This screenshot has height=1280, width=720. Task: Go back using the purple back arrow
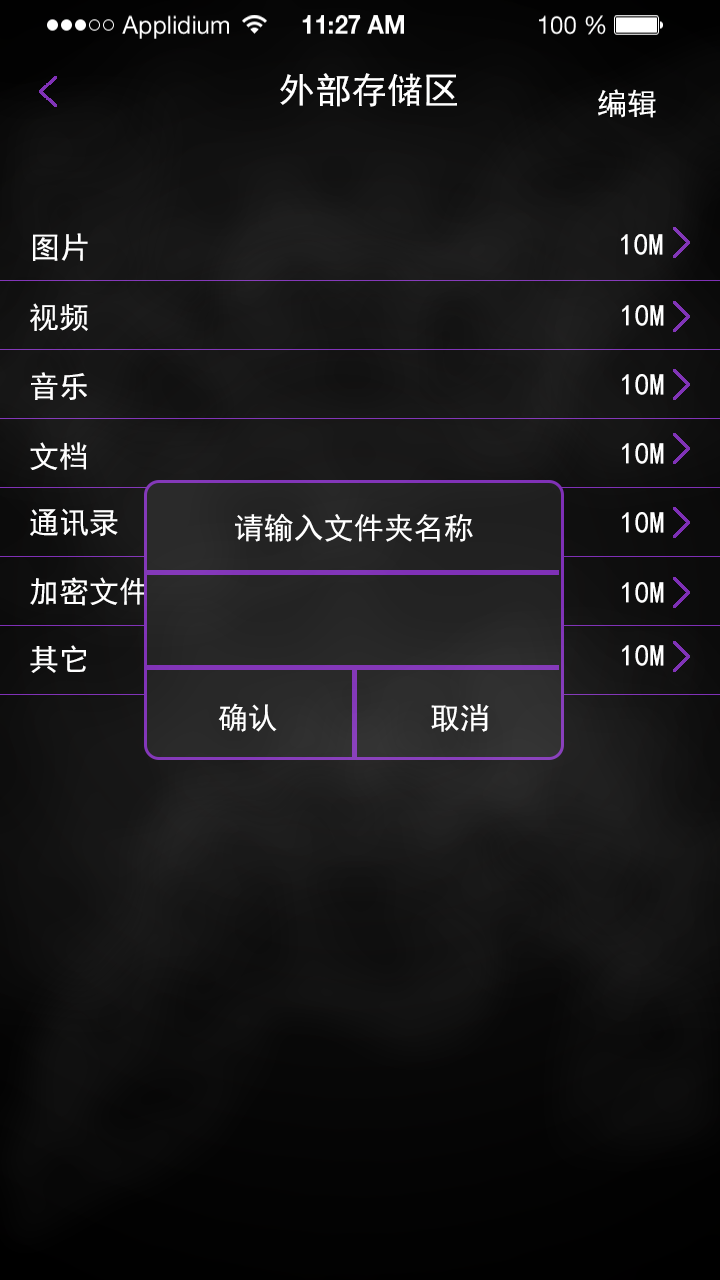pyautogui.click(x=48, y=92)
